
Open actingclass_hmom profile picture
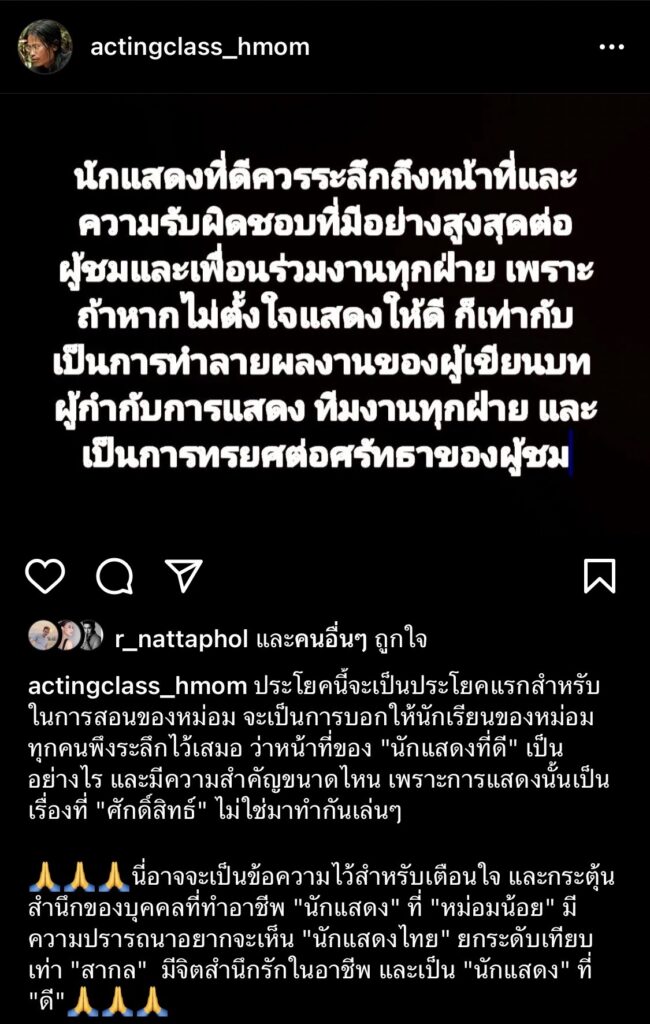click(x=45, y=47)
